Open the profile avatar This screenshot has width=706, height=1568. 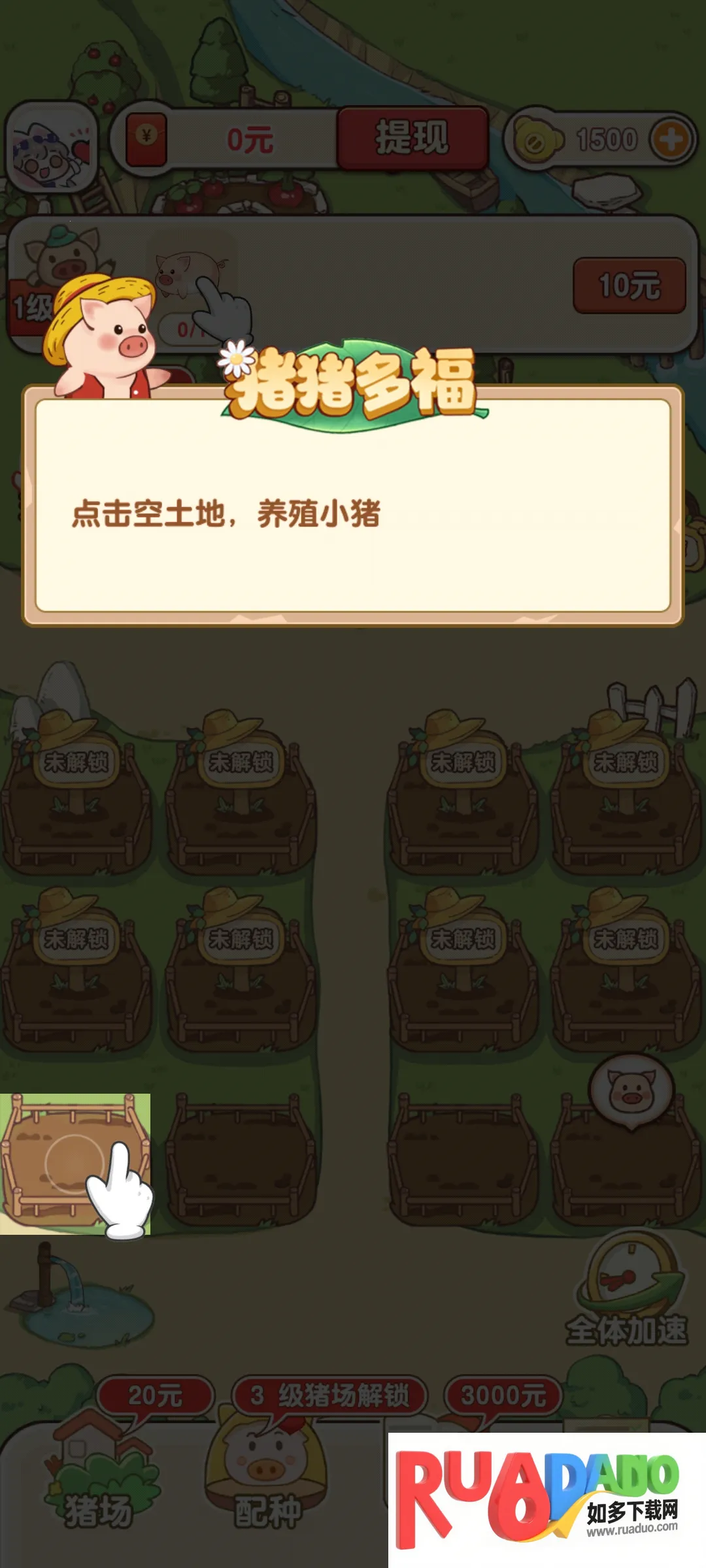coord(51,147)
